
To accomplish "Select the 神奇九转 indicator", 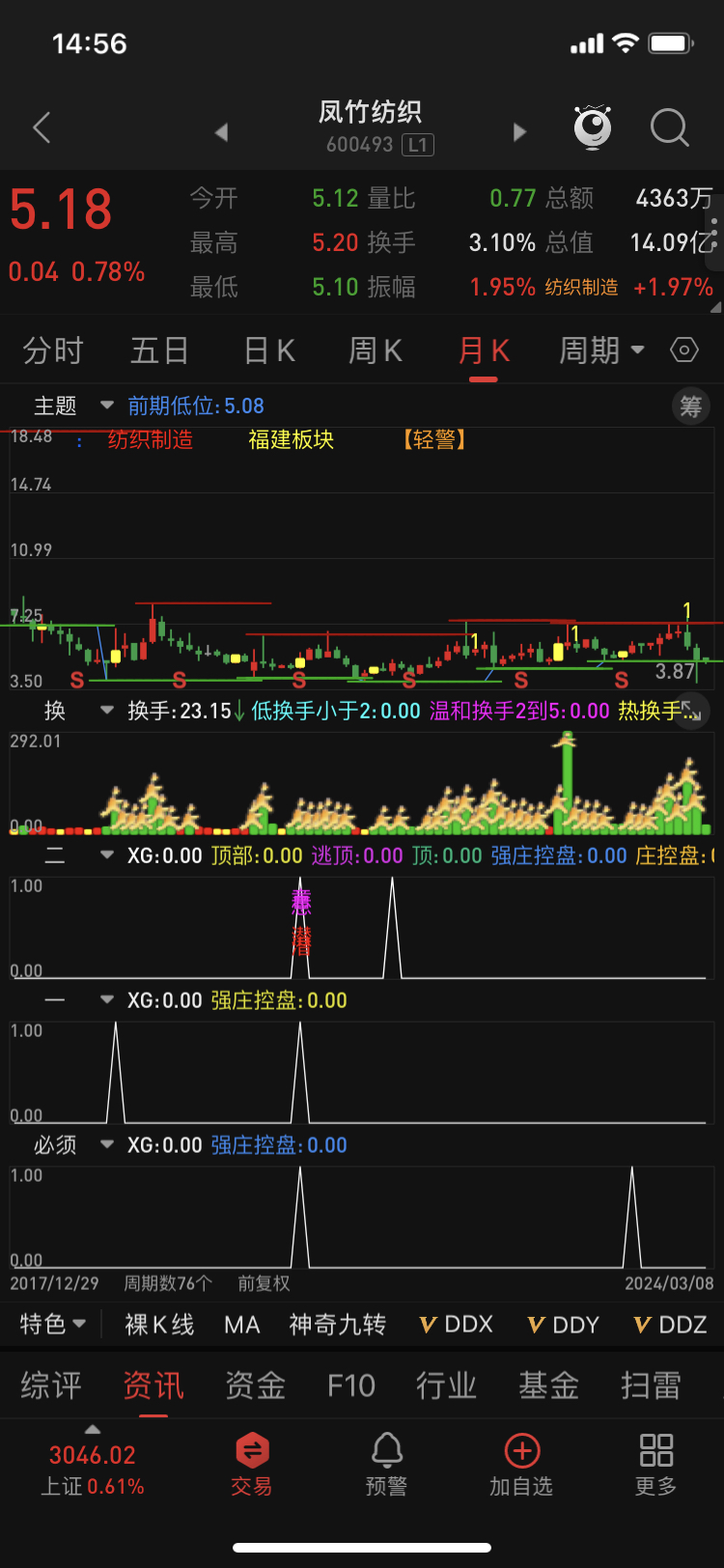I will (338, 1325).
